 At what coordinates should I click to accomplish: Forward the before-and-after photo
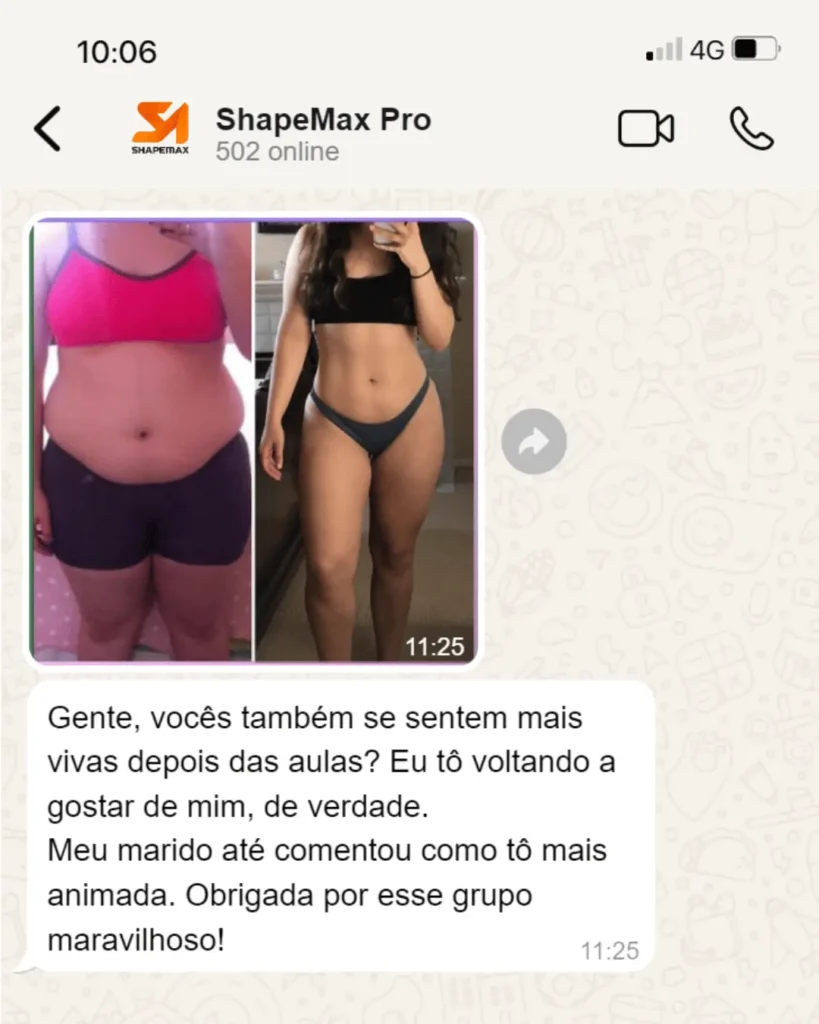pyautogui.click(x=534, y=441)
